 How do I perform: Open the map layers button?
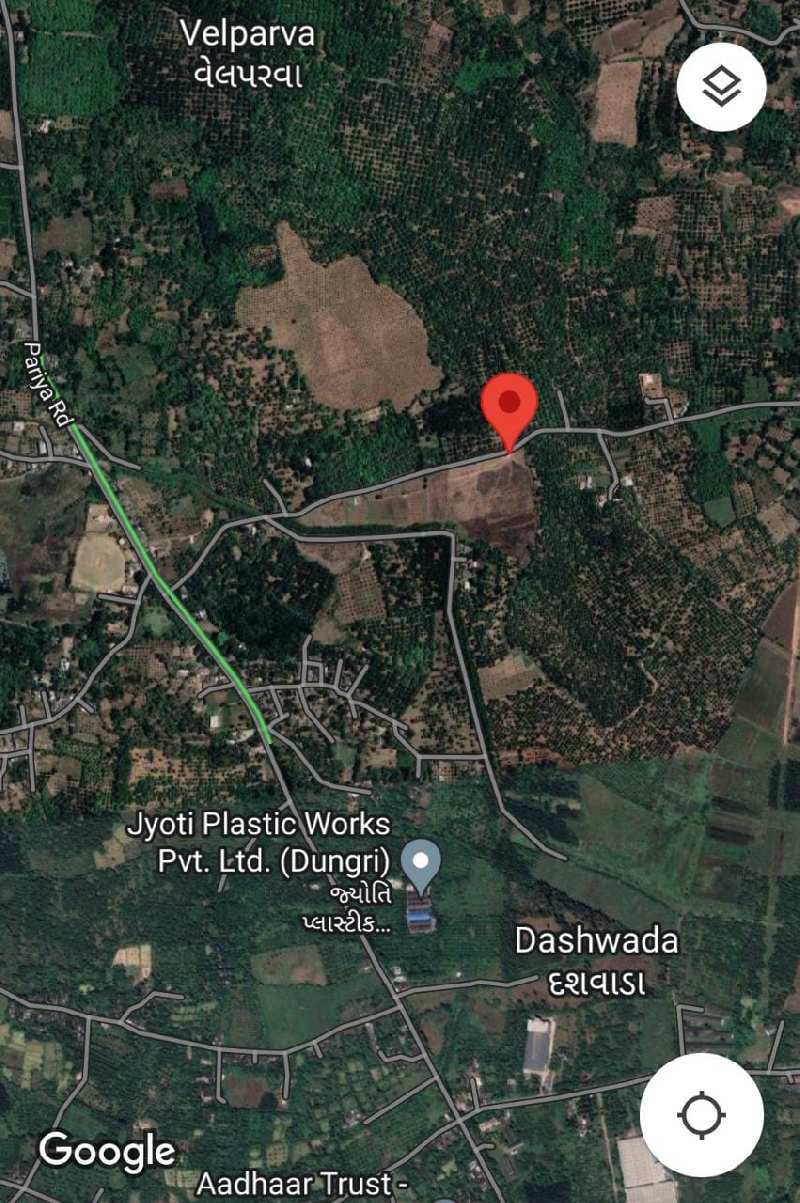pos(721,87)
